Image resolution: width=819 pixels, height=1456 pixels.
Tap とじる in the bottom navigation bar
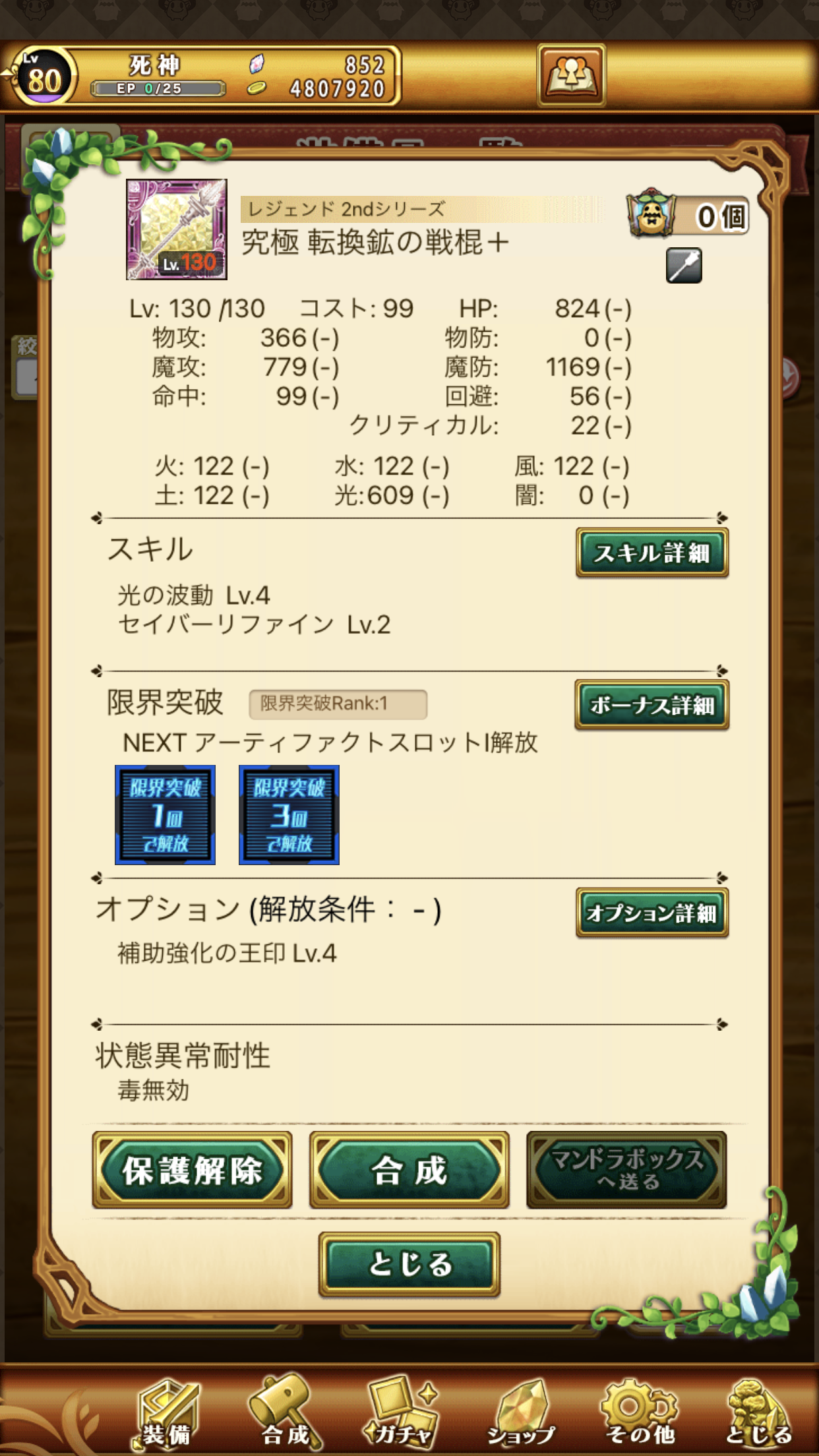coord(758,1414)
